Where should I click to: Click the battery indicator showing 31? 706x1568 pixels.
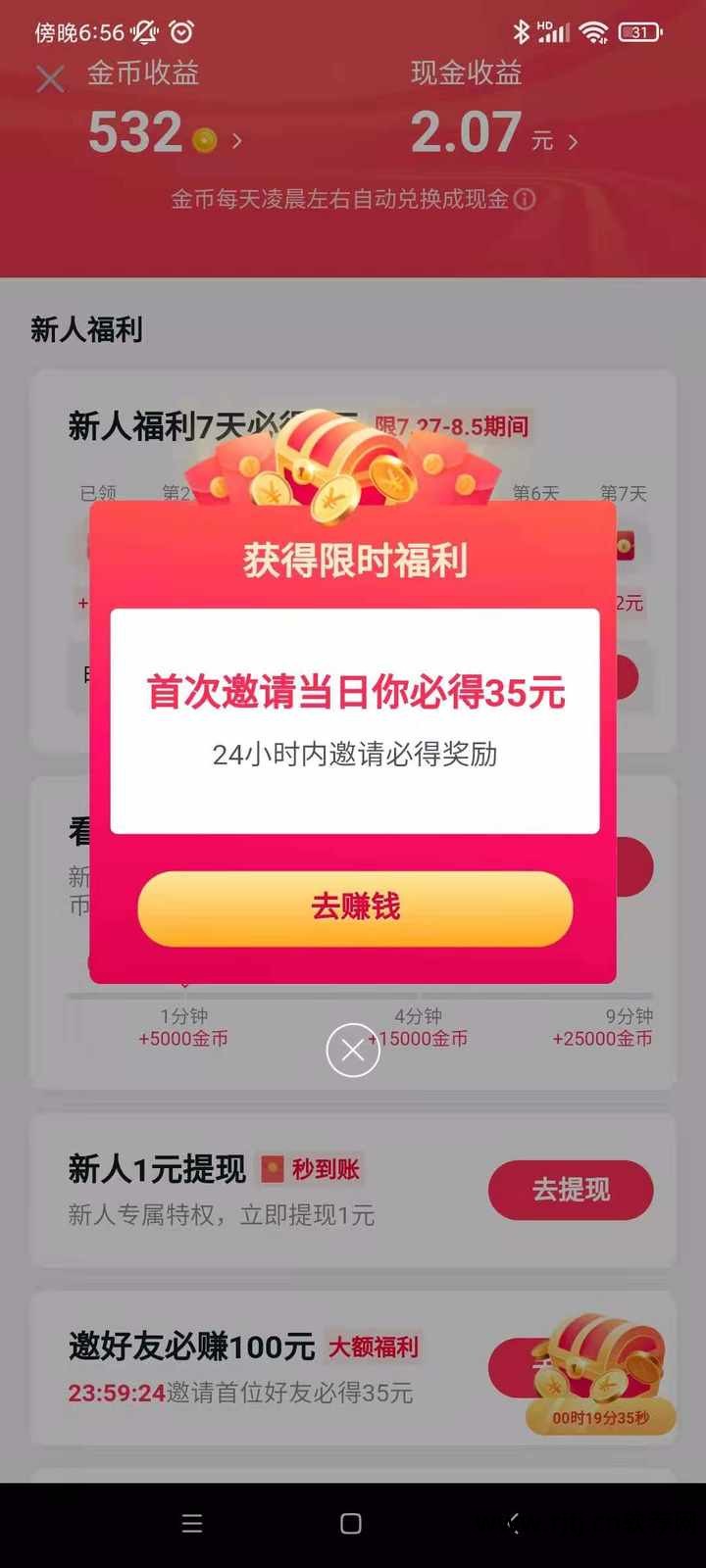(638, 31)
